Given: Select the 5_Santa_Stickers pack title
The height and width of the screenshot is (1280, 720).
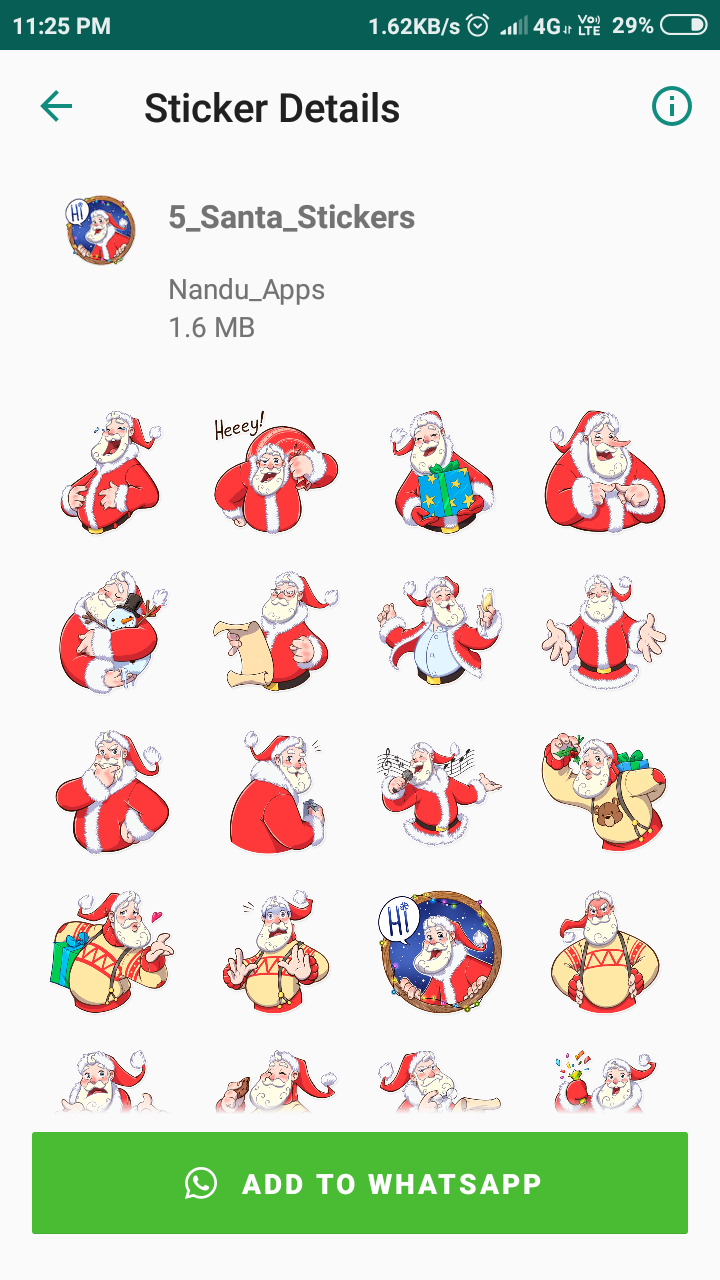Looking at the screenshot, I should point(291,218).
